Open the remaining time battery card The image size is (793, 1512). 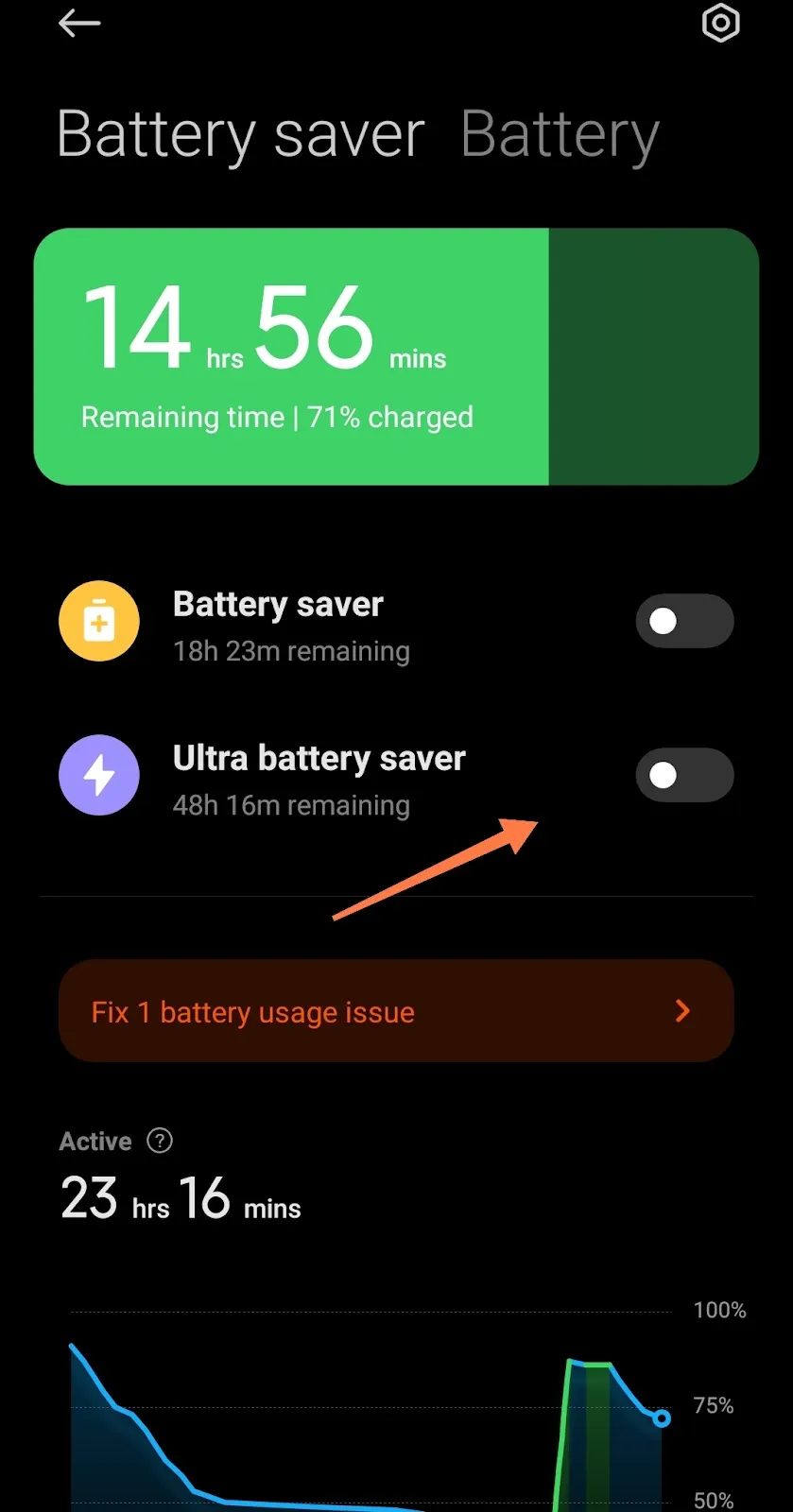[396, 356]
